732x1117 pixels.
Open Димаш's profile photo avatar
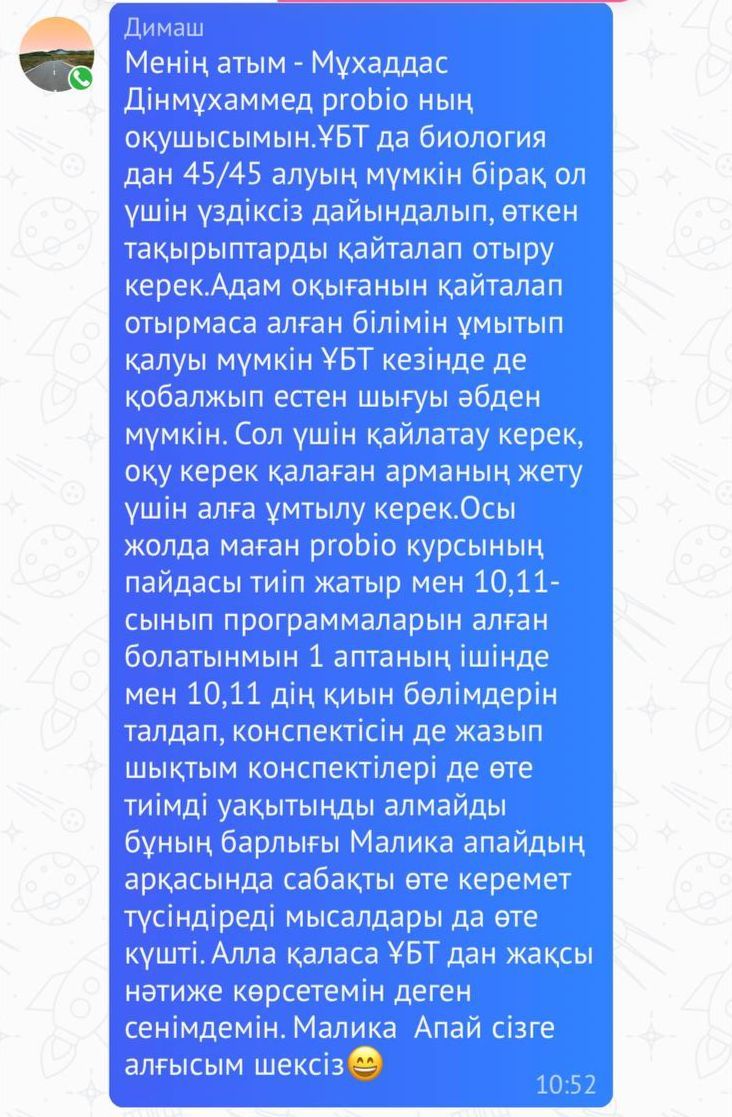pyautogui.click(x=56, y=55)
